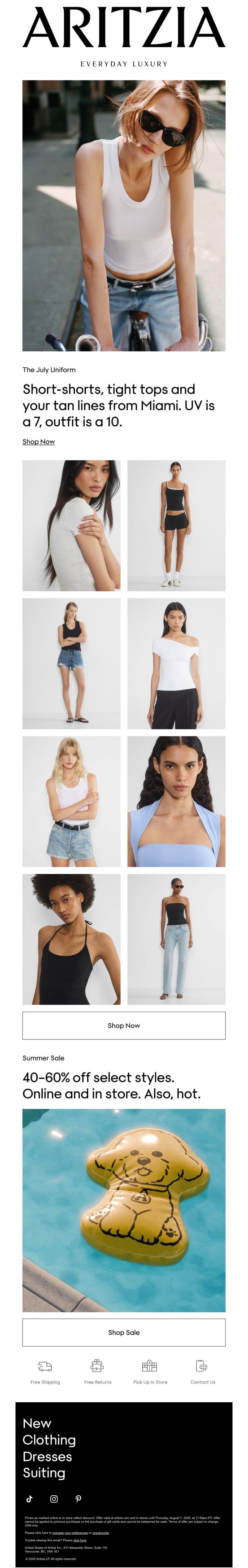The width and height of the screenshot is (248, 1568).
Task: Open Aritzia's TikTok page
Action: [x=29, y=1498]
